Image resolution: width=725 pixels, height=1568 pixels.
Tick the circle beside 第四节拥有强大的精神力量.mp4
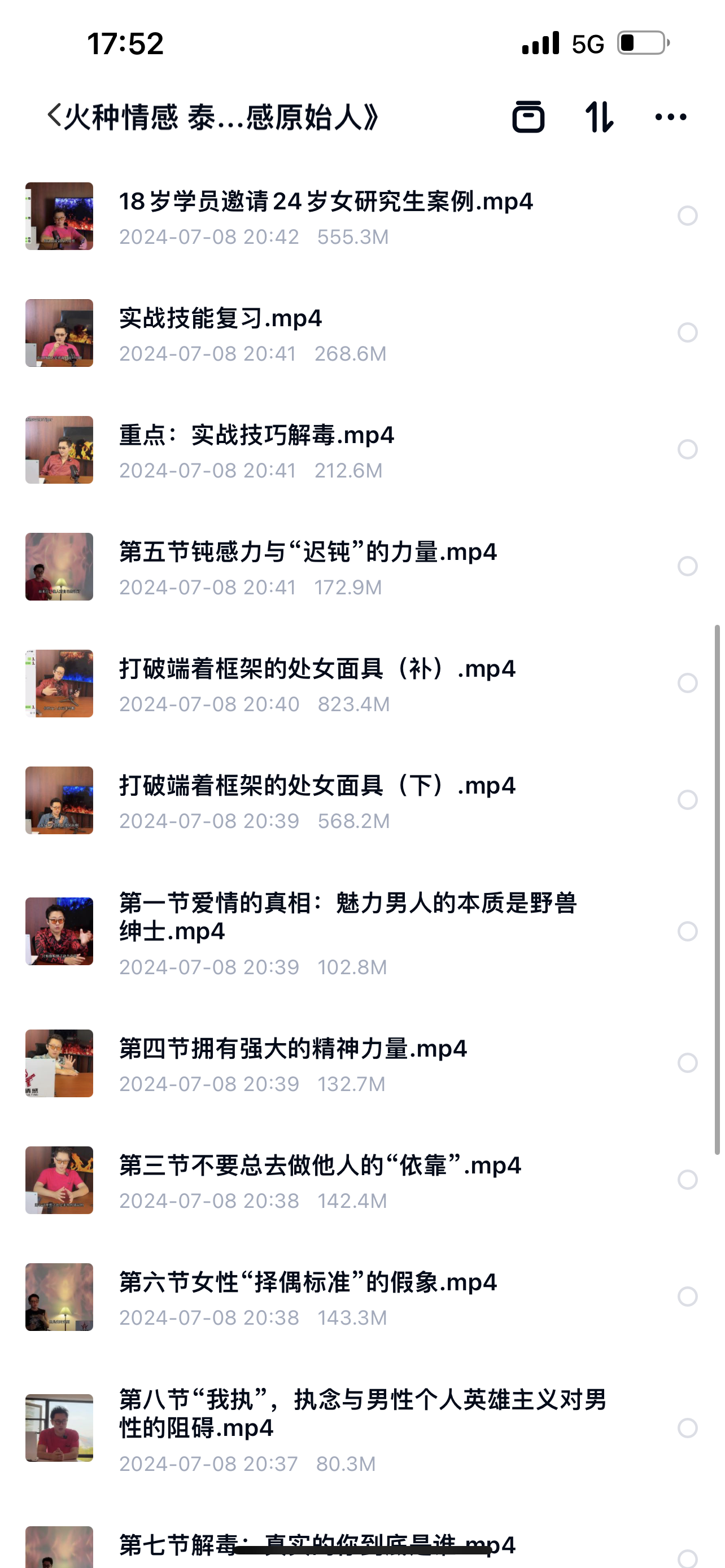pyautogui.click(x=687, y=1063)
